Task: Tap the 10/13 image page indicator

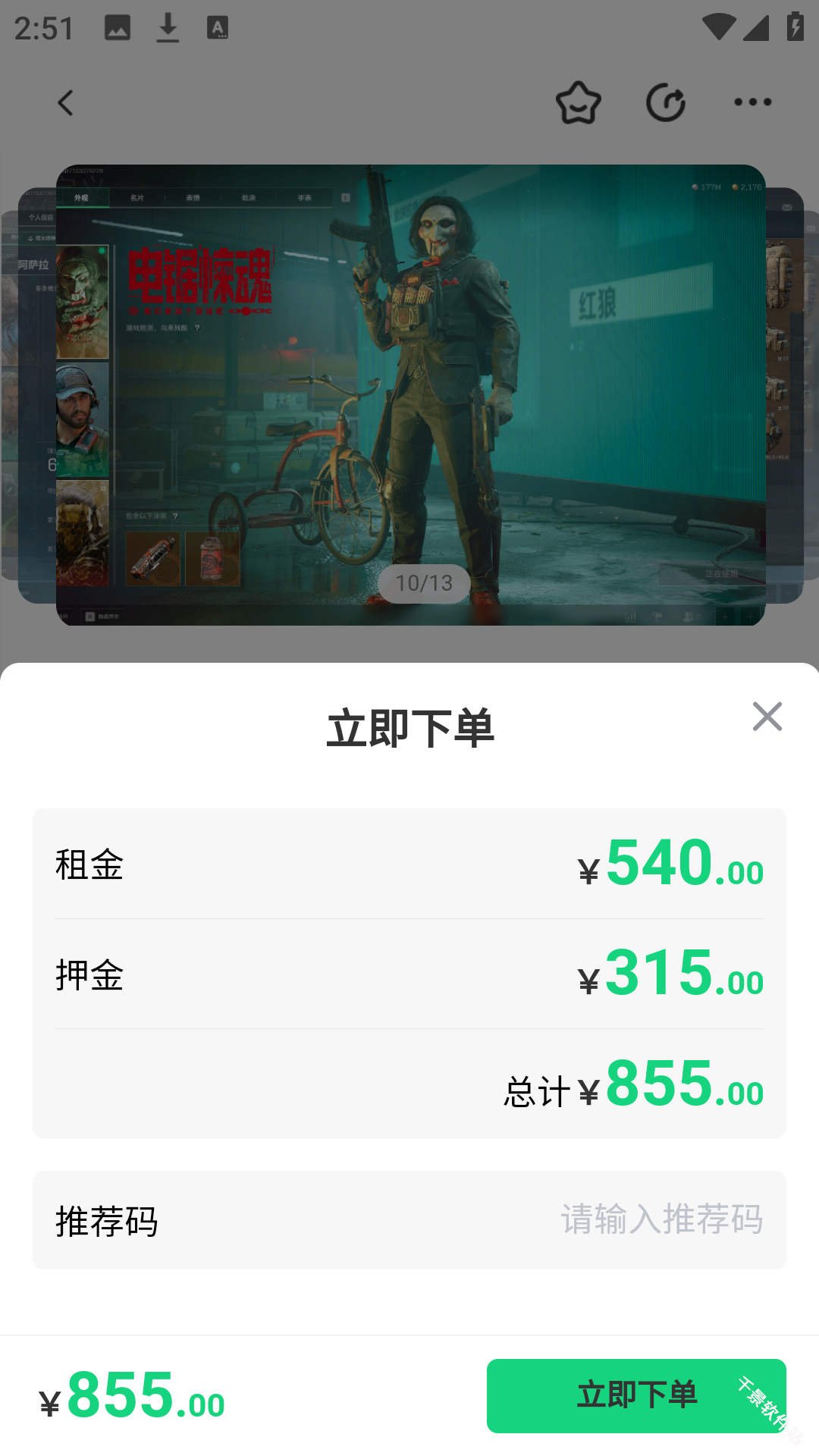Action: point(422,583)
